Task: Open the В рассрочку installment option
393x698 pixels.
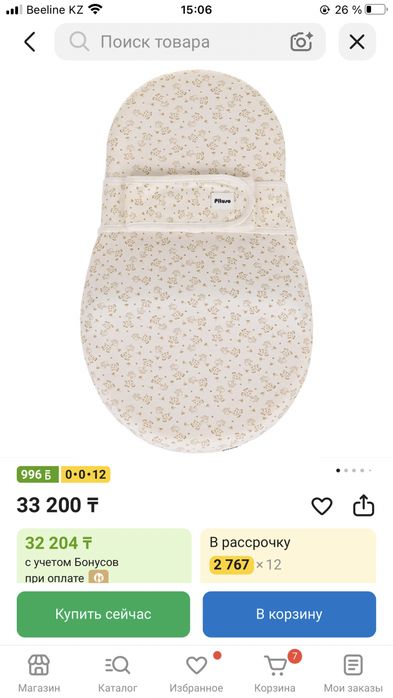Action: tap(288, 556)
